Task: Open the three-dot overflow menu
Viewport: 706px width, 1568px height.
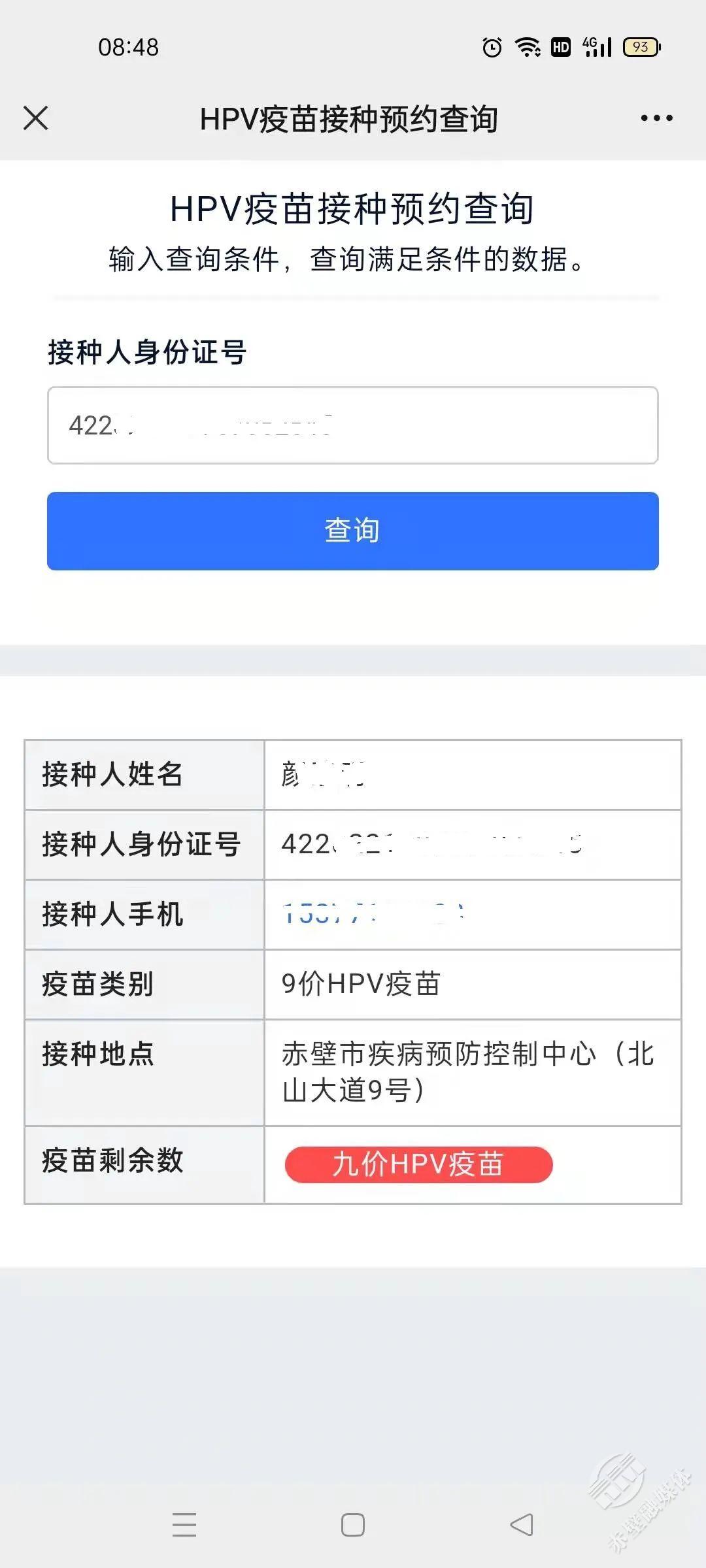Action: point(656,118)
